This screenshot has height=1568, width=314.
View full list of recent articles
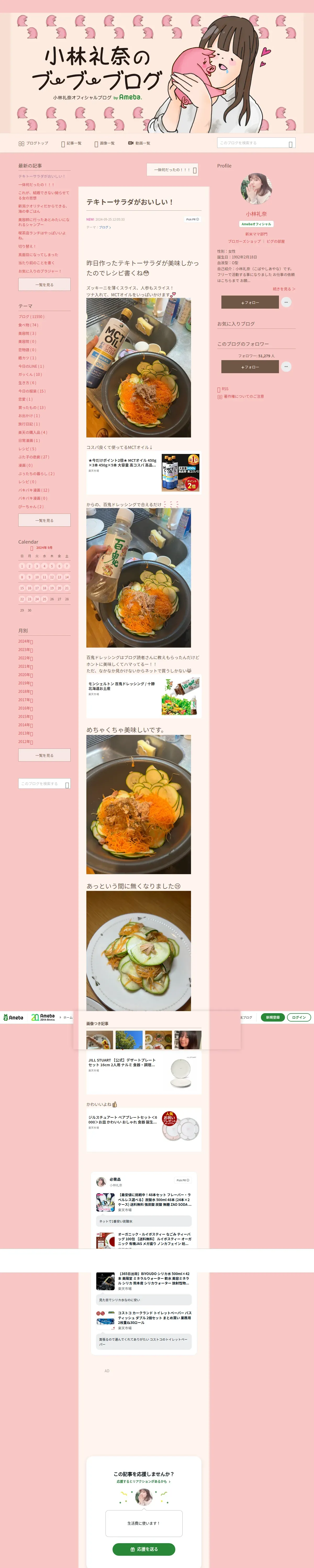pyautogui.click(x=44, y=284)
